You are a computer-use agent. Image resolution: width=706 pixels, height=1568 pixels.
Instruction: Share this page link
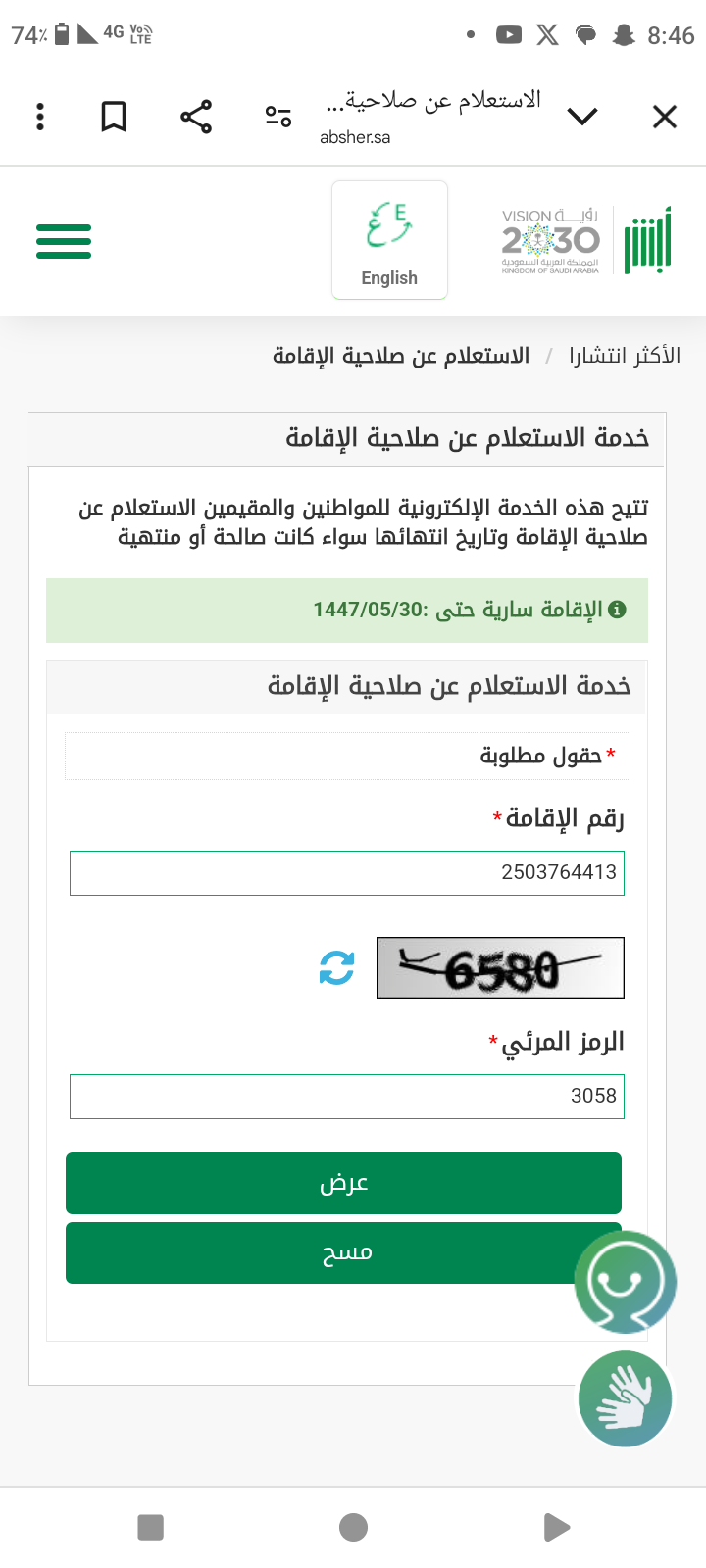[x=196, y=117]
